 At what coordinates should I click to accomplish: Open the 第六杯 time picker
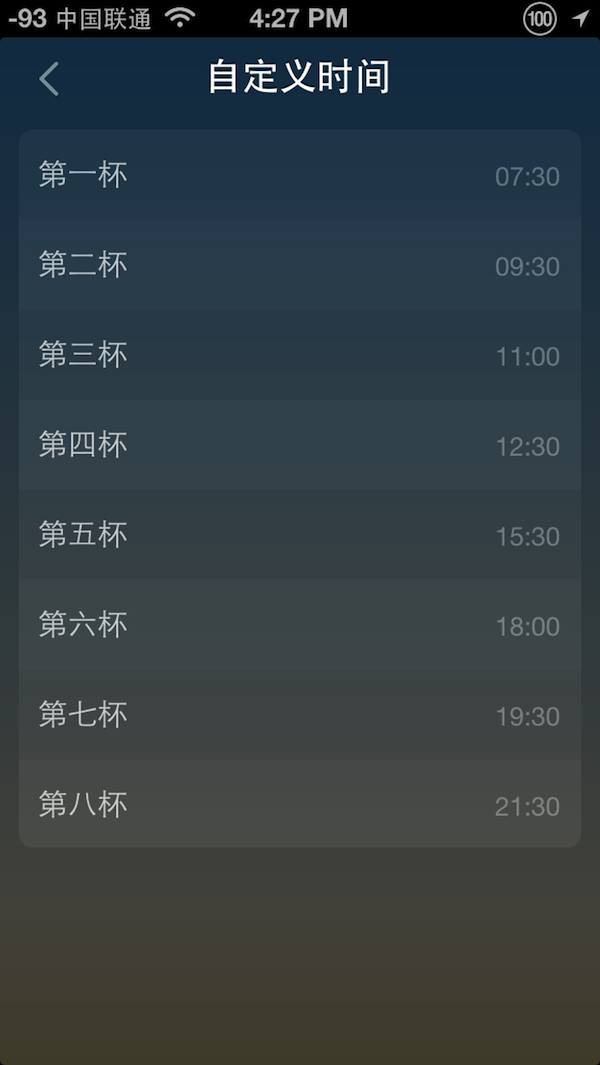pos(299,626)
